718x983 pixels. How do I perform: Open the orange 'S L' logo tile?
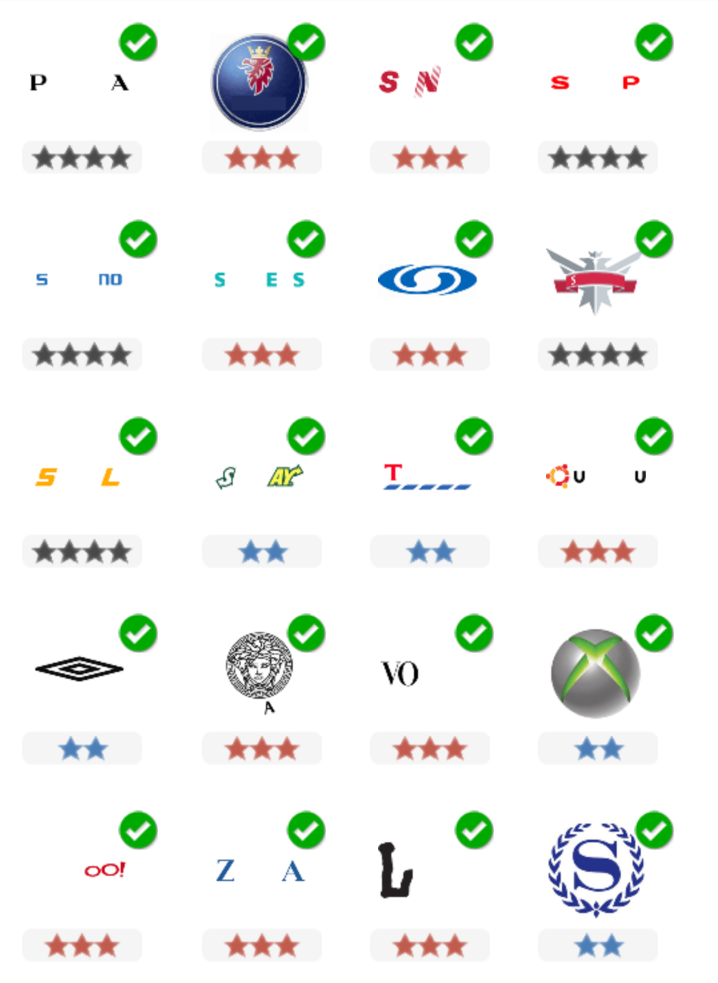(78, 478)
